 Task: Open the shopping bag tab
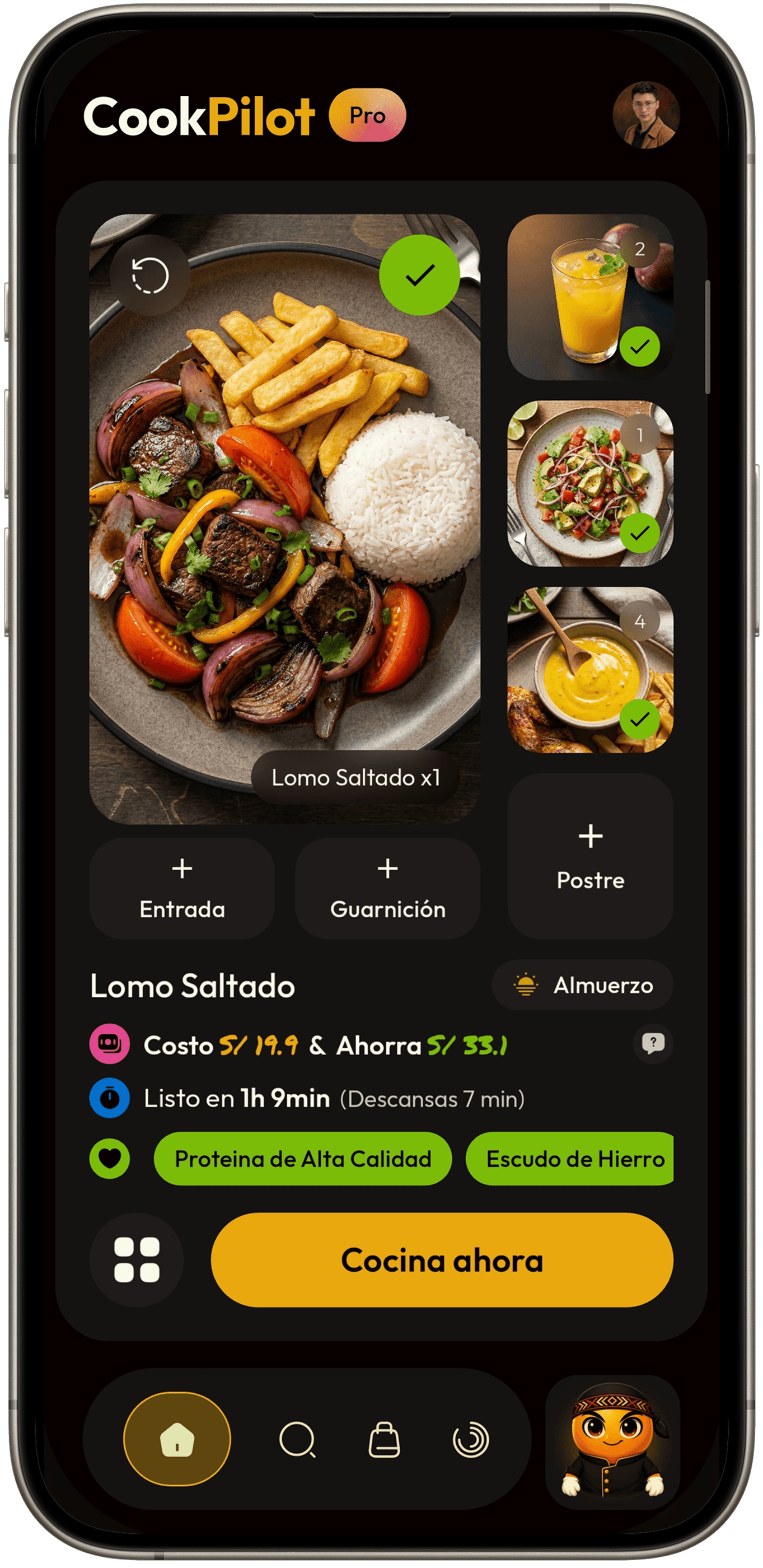click(385, 1440)
